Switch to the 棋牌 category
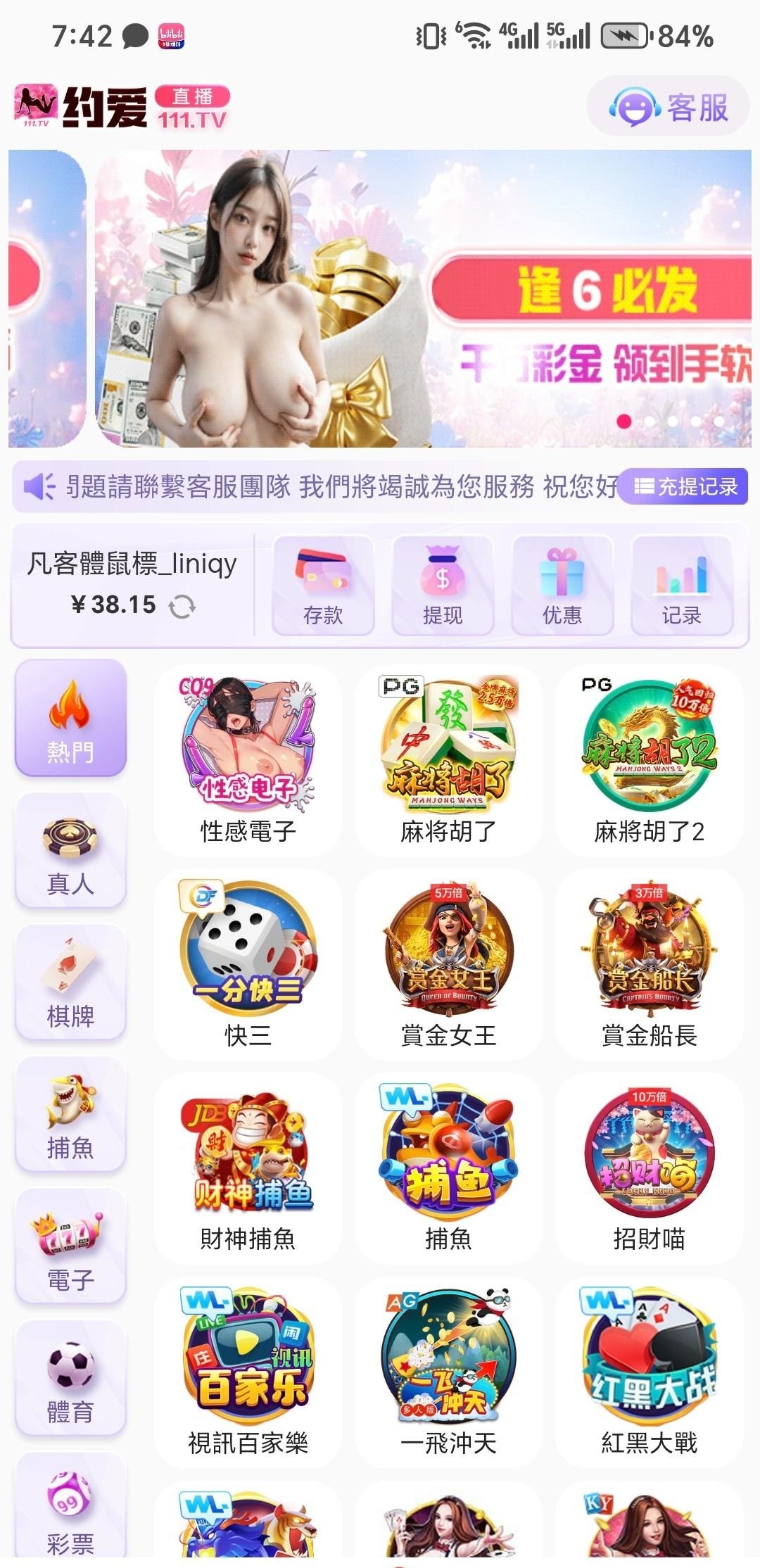Image resolution: width=760 pixels, height=1568 pixels. tap(70, 983)
